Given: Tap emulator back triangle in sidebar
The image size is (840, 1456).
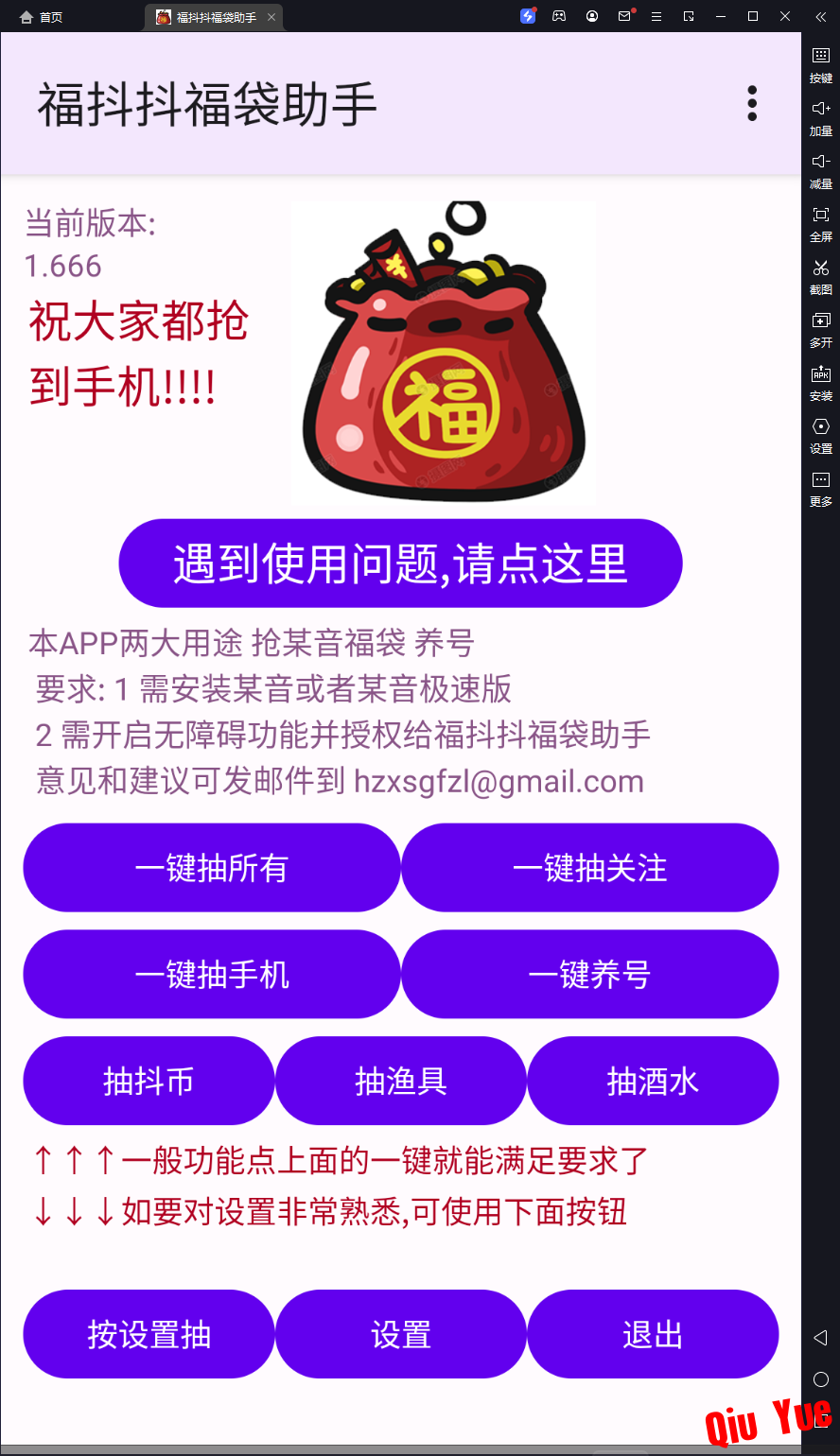Looking at the screenshot, I should coord(820,1337).
